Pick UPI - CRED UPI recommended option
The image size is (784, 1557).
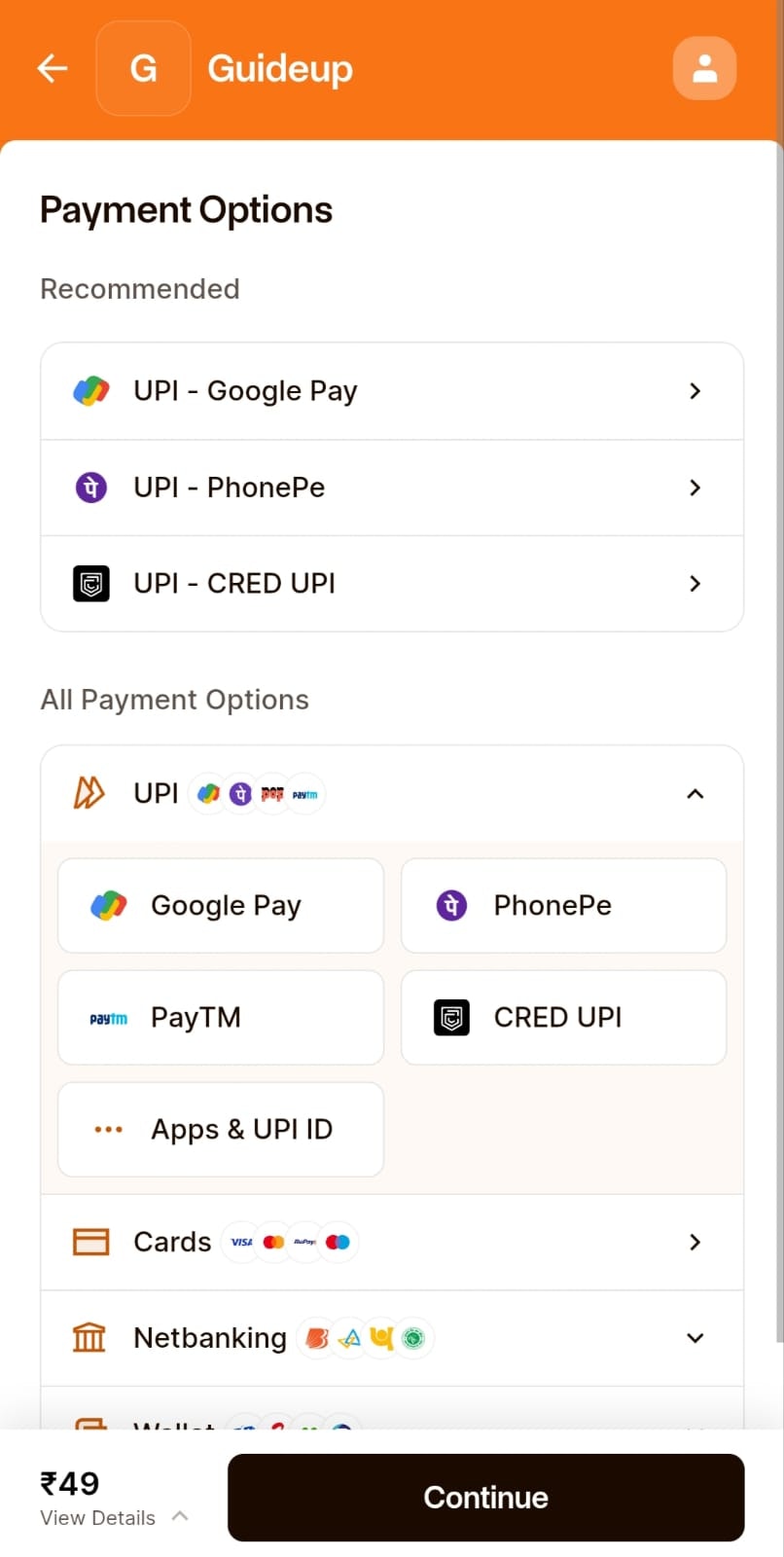click(x=391, y=584)
